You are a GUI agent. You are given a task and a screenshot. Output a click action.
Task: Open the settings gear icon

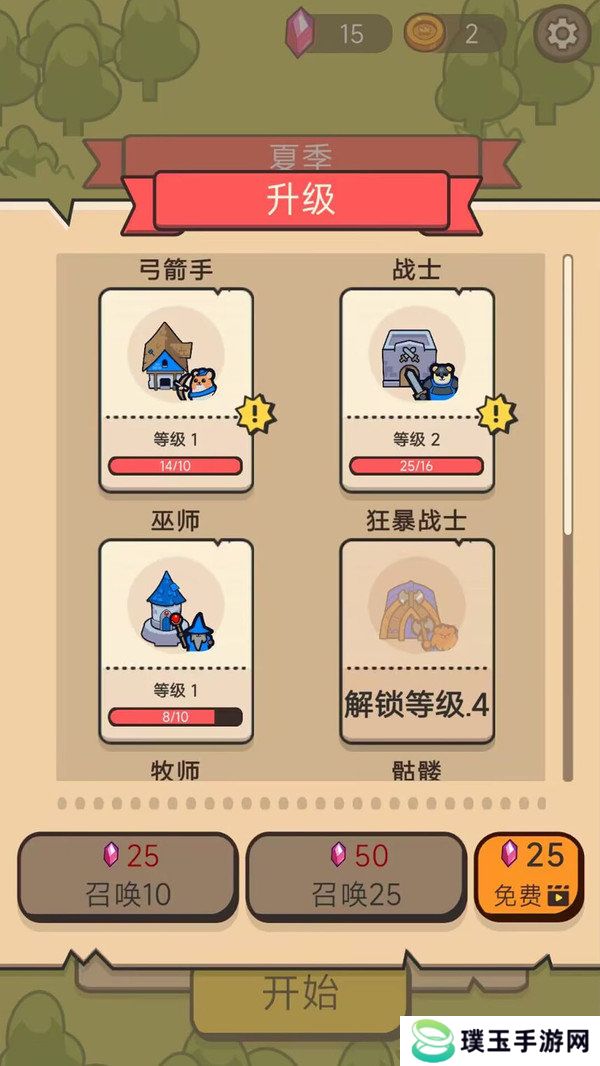point(562,35)
